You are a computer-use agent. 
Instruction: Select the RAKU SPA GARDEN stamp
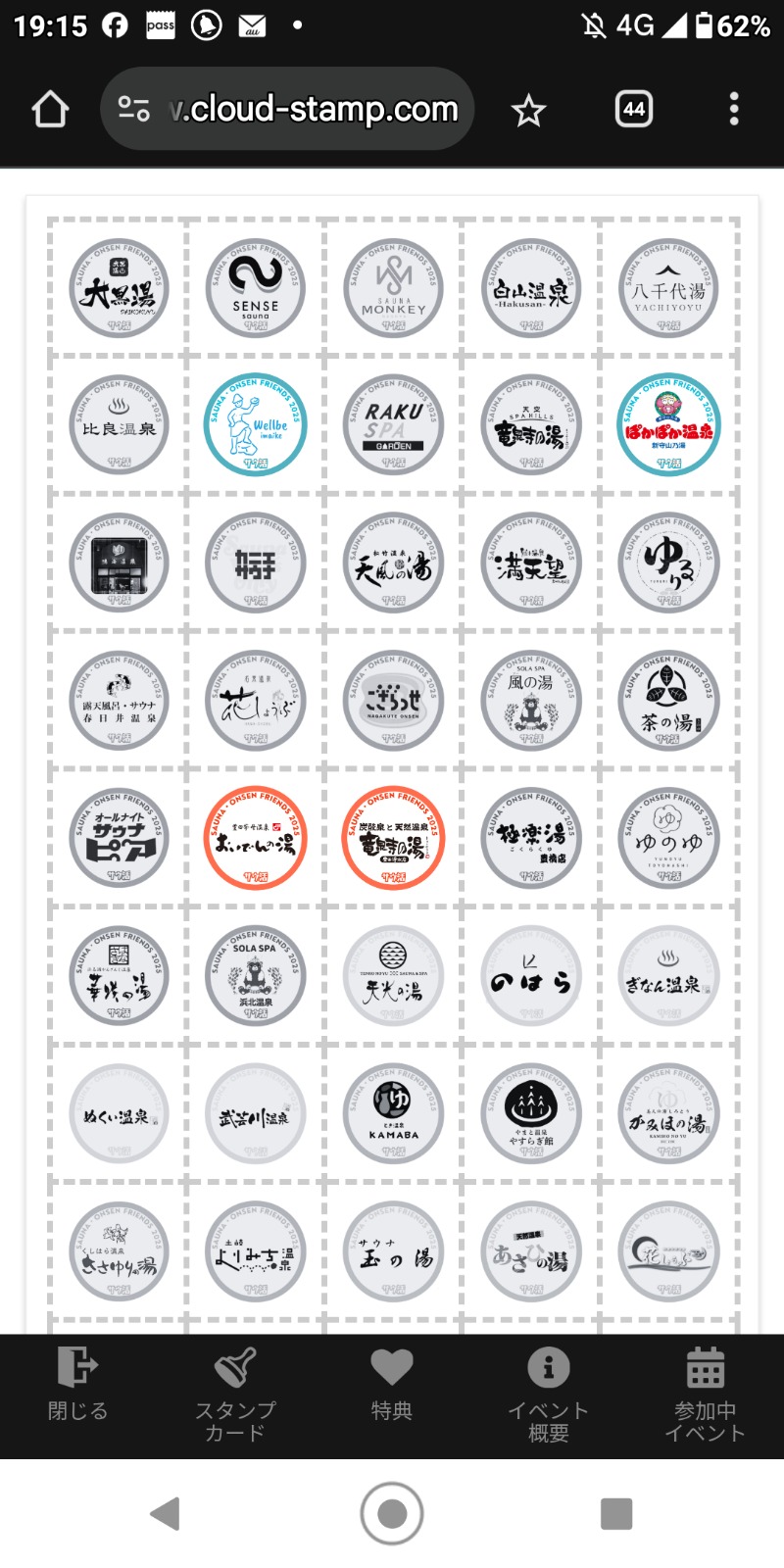click(x=394, y=425)
